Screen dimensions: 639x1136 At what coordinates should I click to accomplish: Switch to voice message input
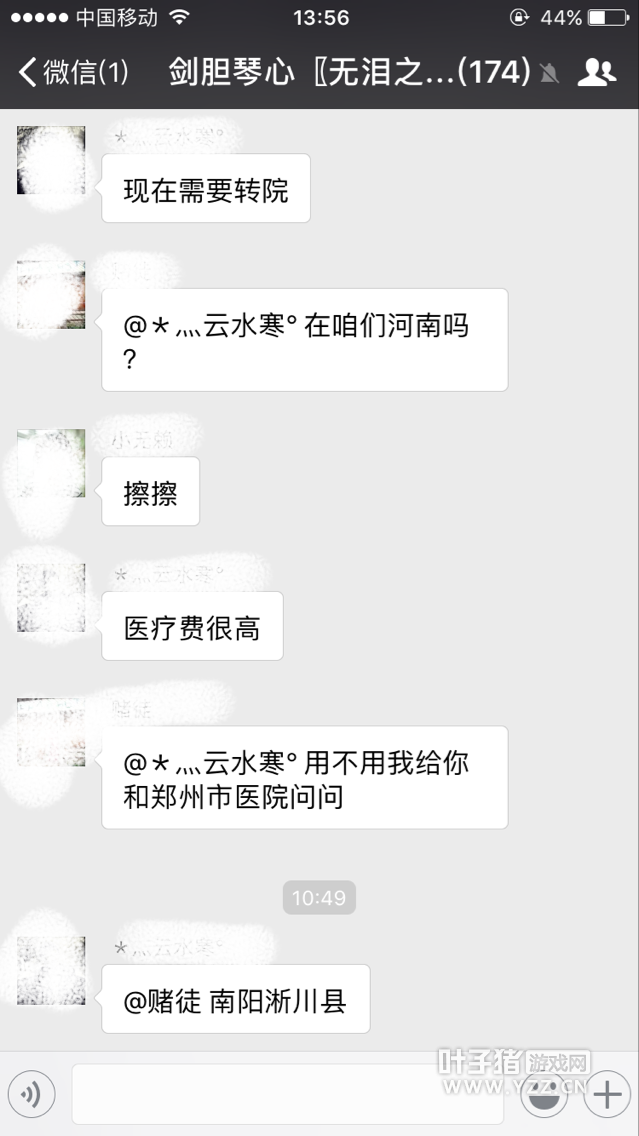(x=31, y=1096)
